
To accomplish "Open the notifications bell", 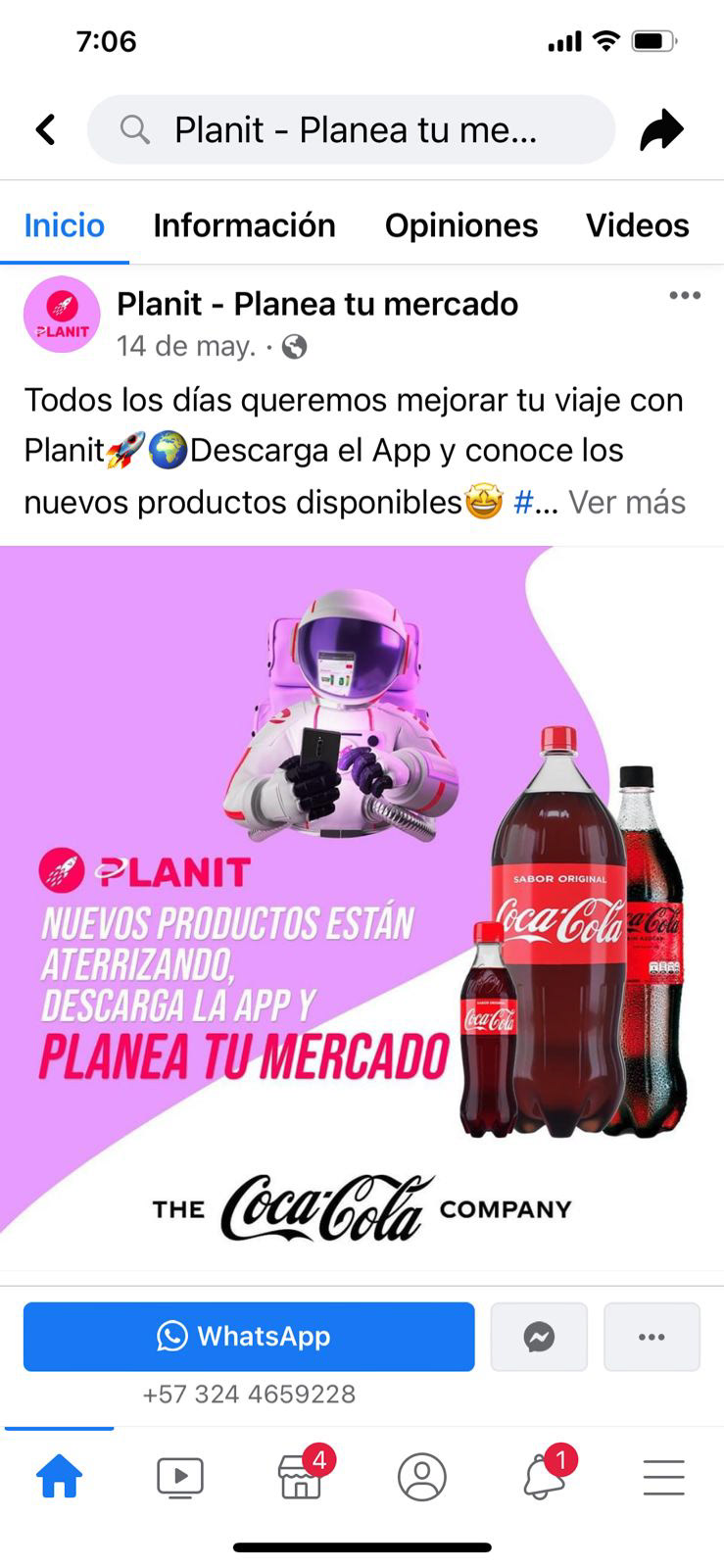I will tap(544, 1477).
